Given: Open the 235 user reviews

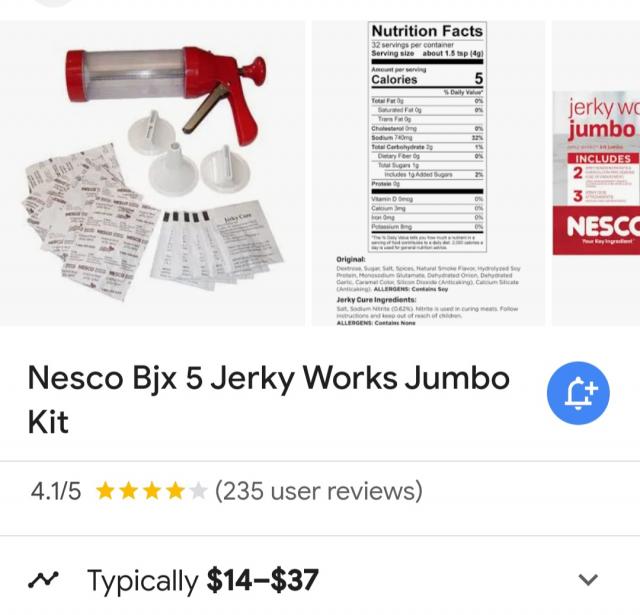Looking at the screenshot, I should [318, 491].
